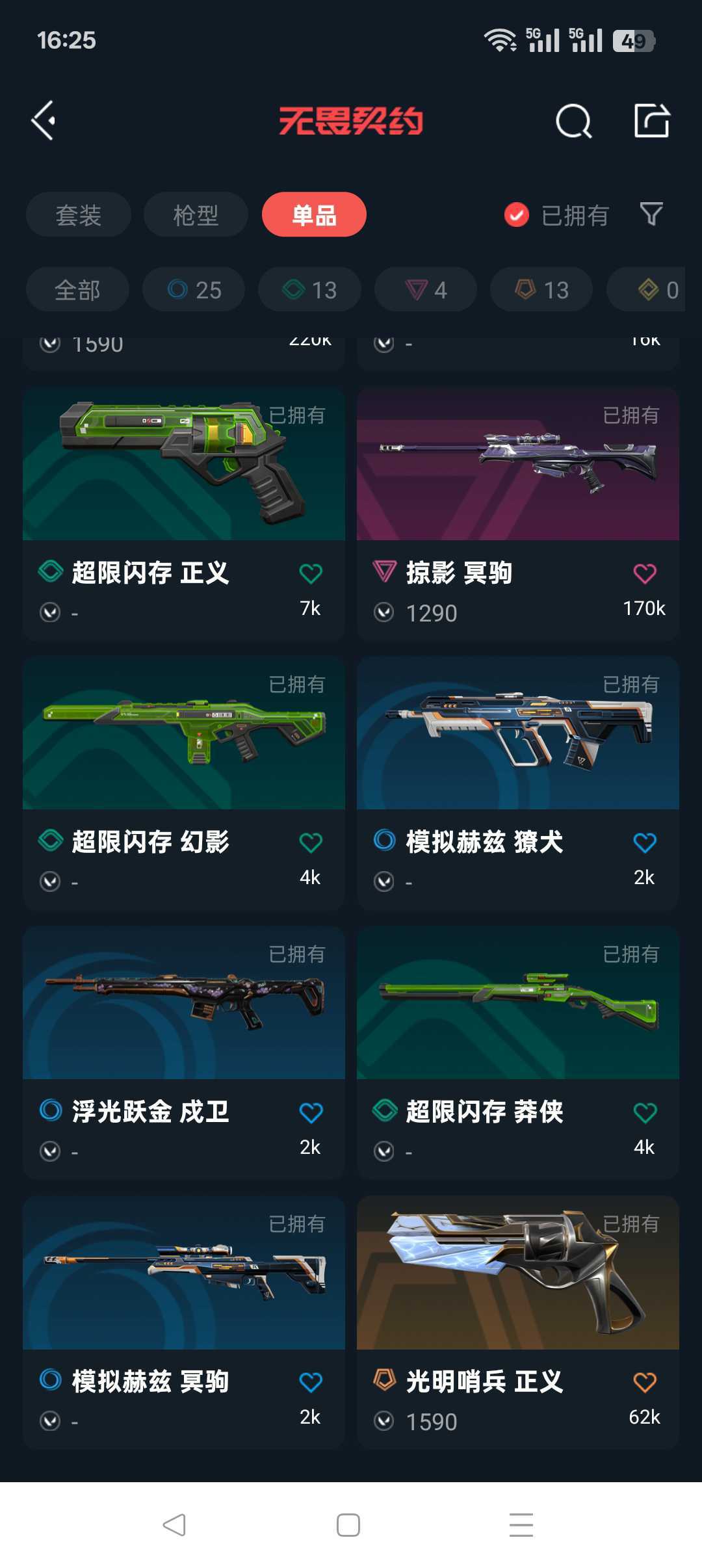The height and width of the screenshot is (1568, 702).
Task: Uncheck the 已拥有 filter checkbox
Action: pos(517,215)
